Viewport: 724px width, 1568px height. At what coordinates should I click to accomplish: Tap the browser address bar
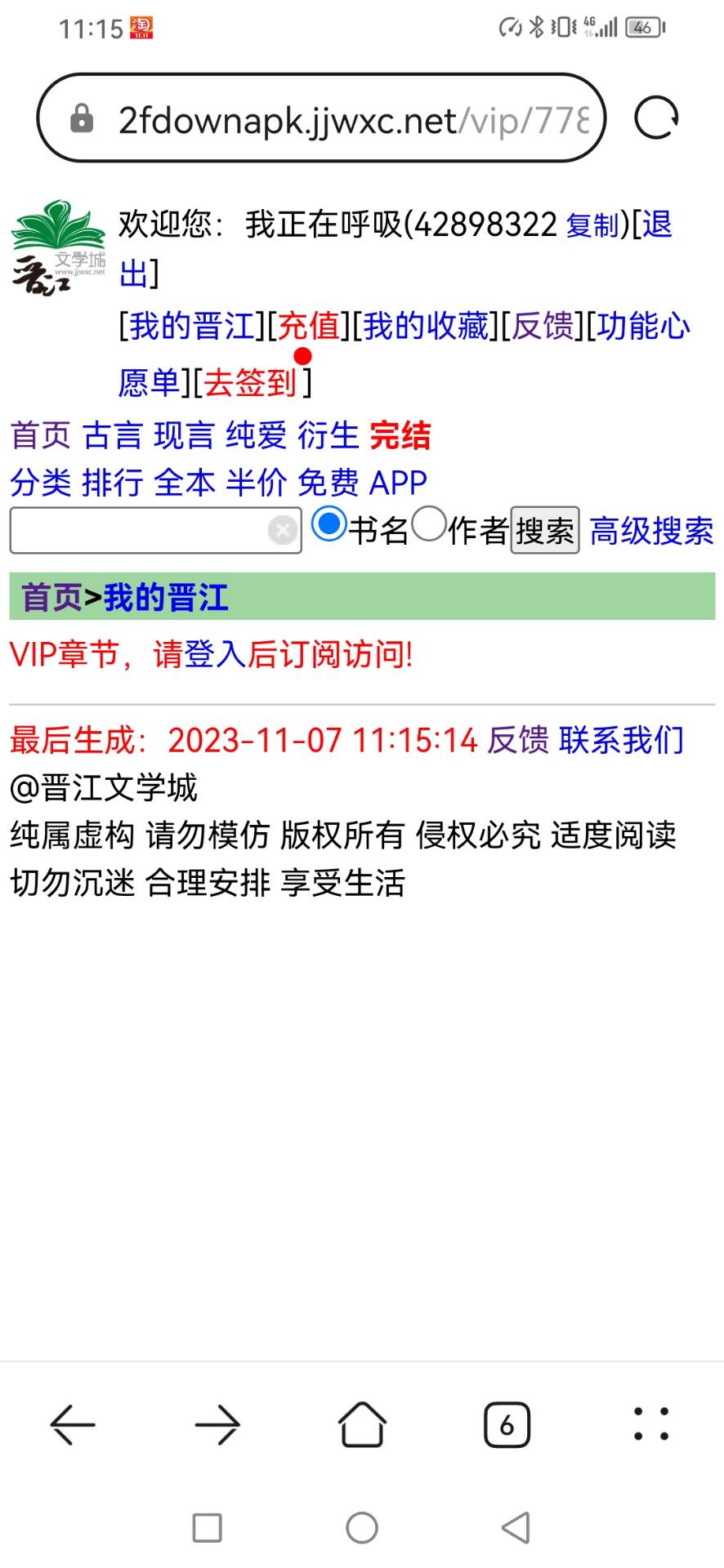pos(321,118)
